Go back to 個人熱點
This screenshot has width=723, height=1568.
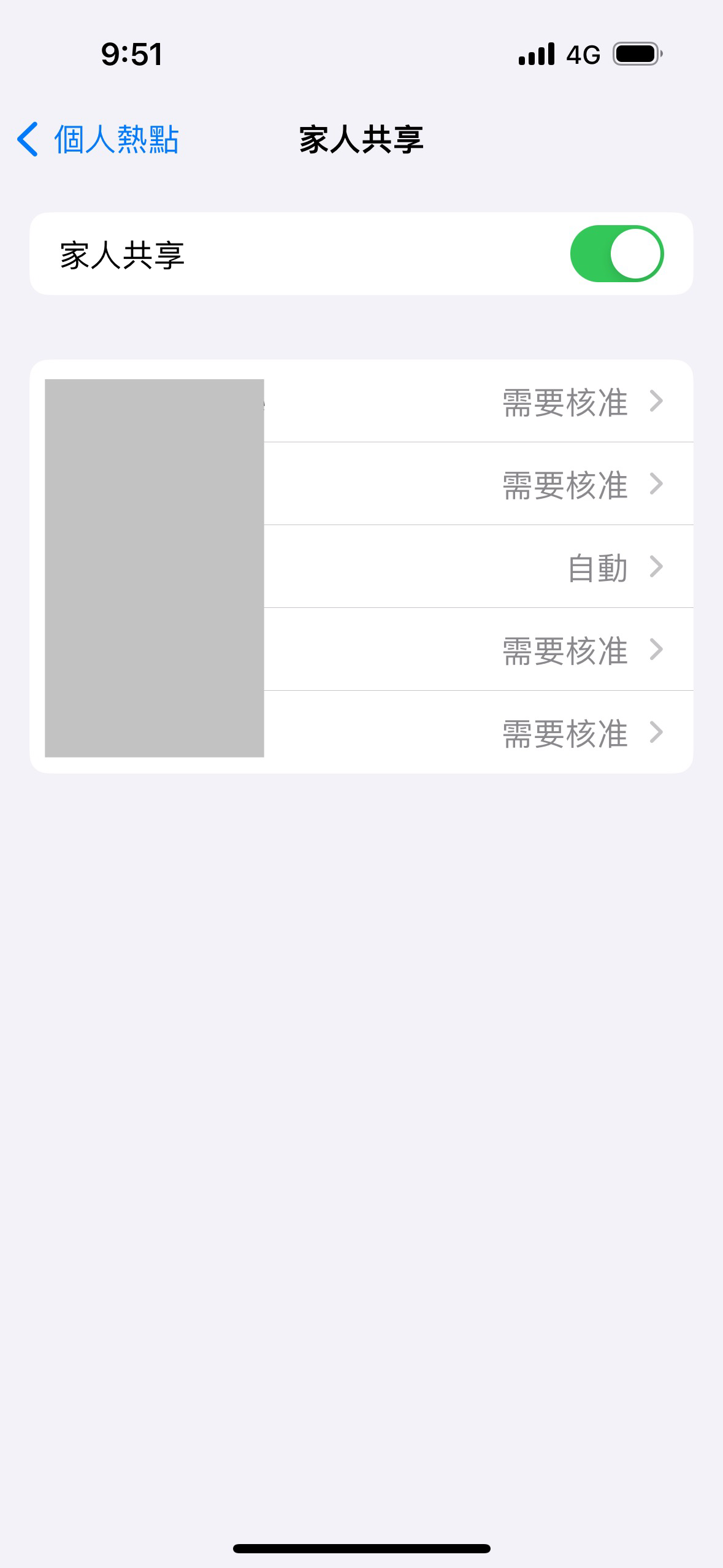(98, 139)
